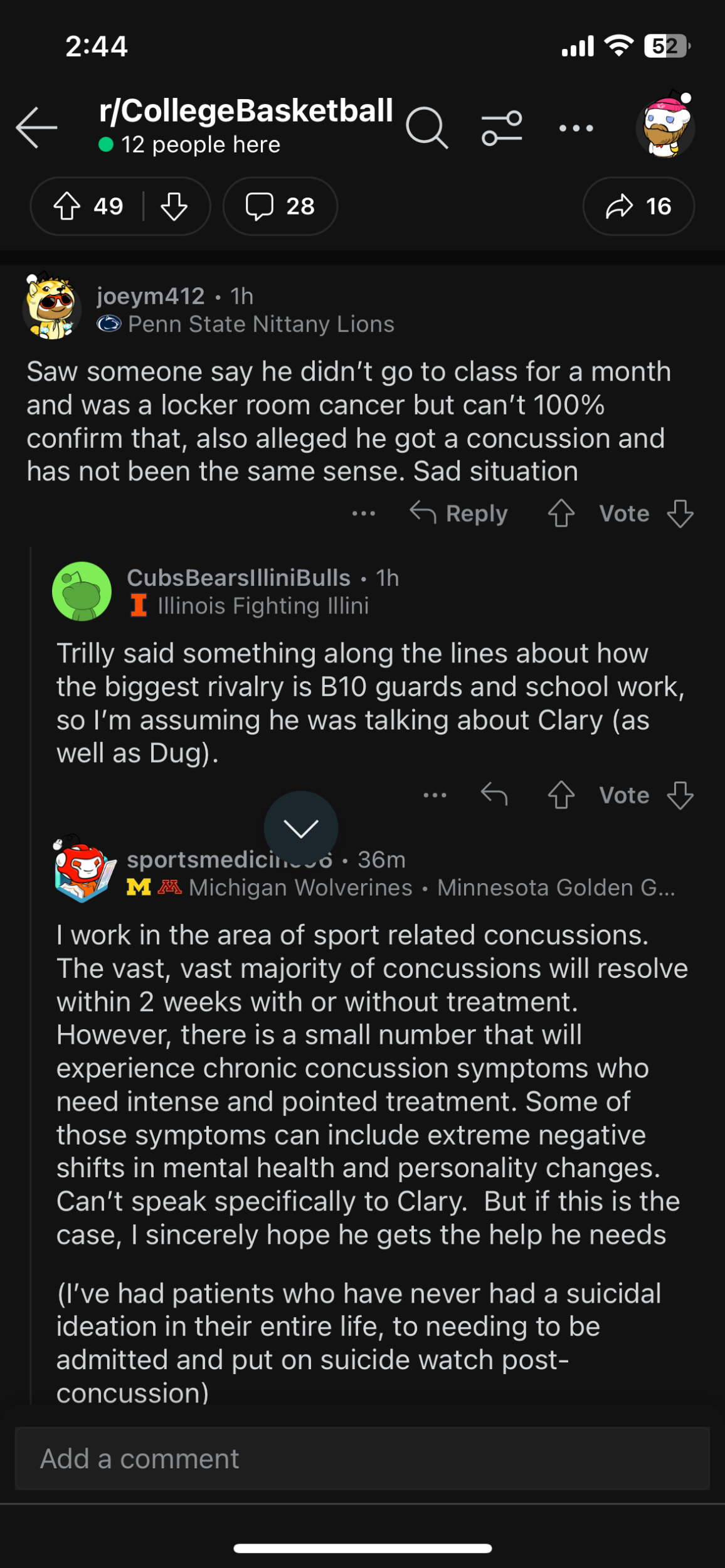This screenshot has height=1568, width=725.
Task: Open the 28 comments button
Action: [x=280, y=206]
